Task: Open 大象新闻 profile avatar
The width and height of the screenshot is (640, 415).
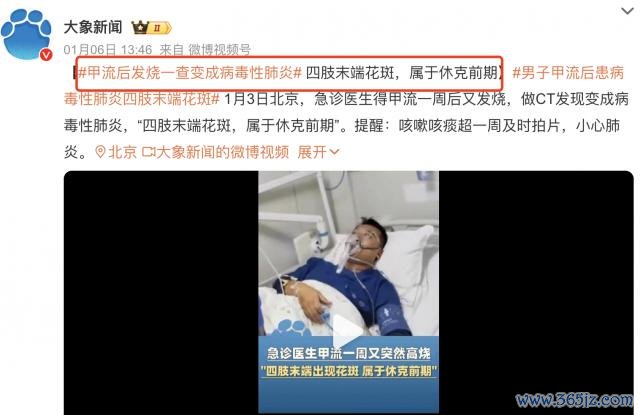Action: pos(28,33)
